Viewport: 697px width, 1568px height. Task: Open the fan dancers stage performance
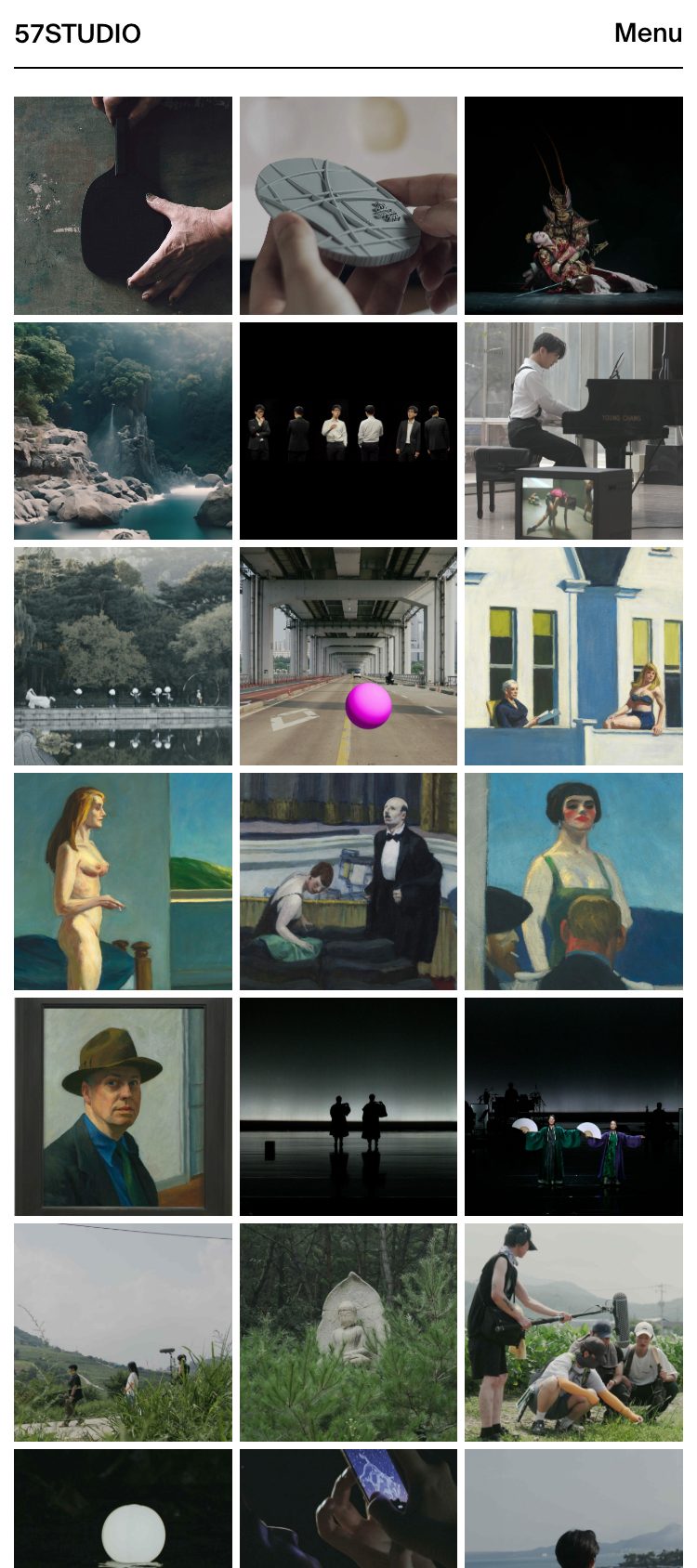tap(573, 1106)
